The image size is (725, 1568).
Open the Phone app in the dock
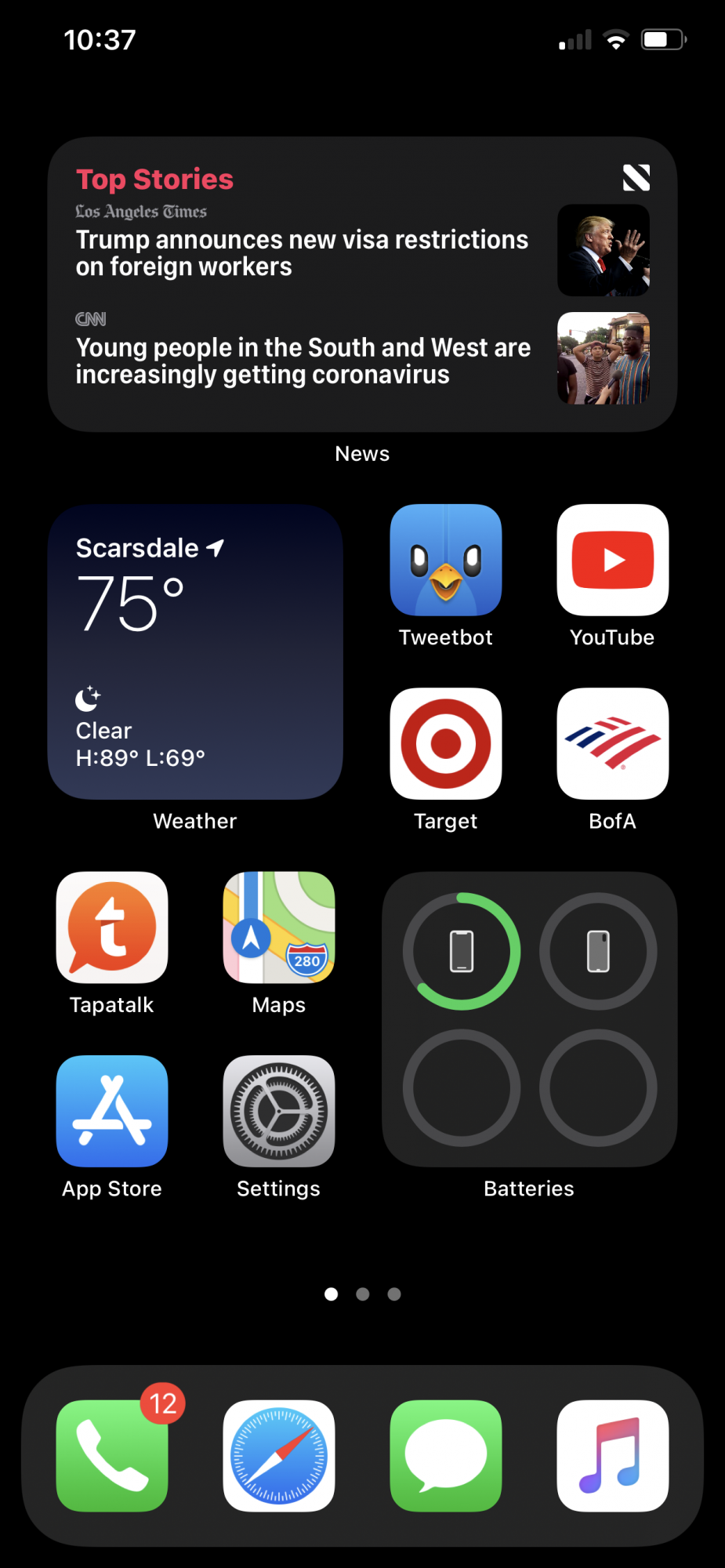pyautogui.click(x=112, y=1455)
